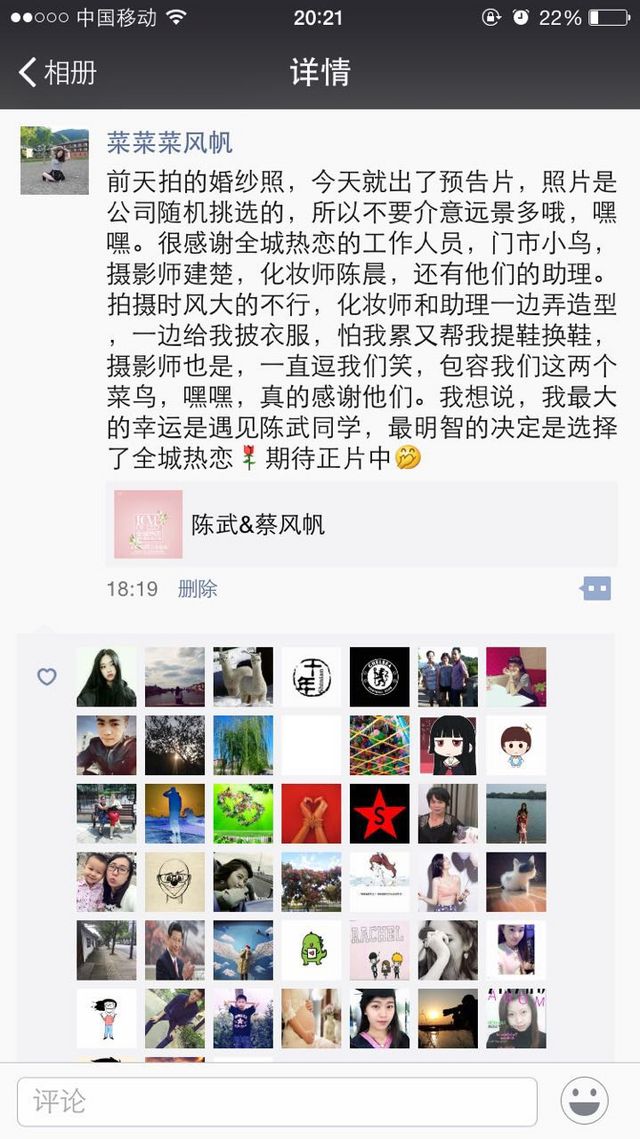Delete this post via 删除
This screenshot has height=1139, width=640.
tap(198, 588)
